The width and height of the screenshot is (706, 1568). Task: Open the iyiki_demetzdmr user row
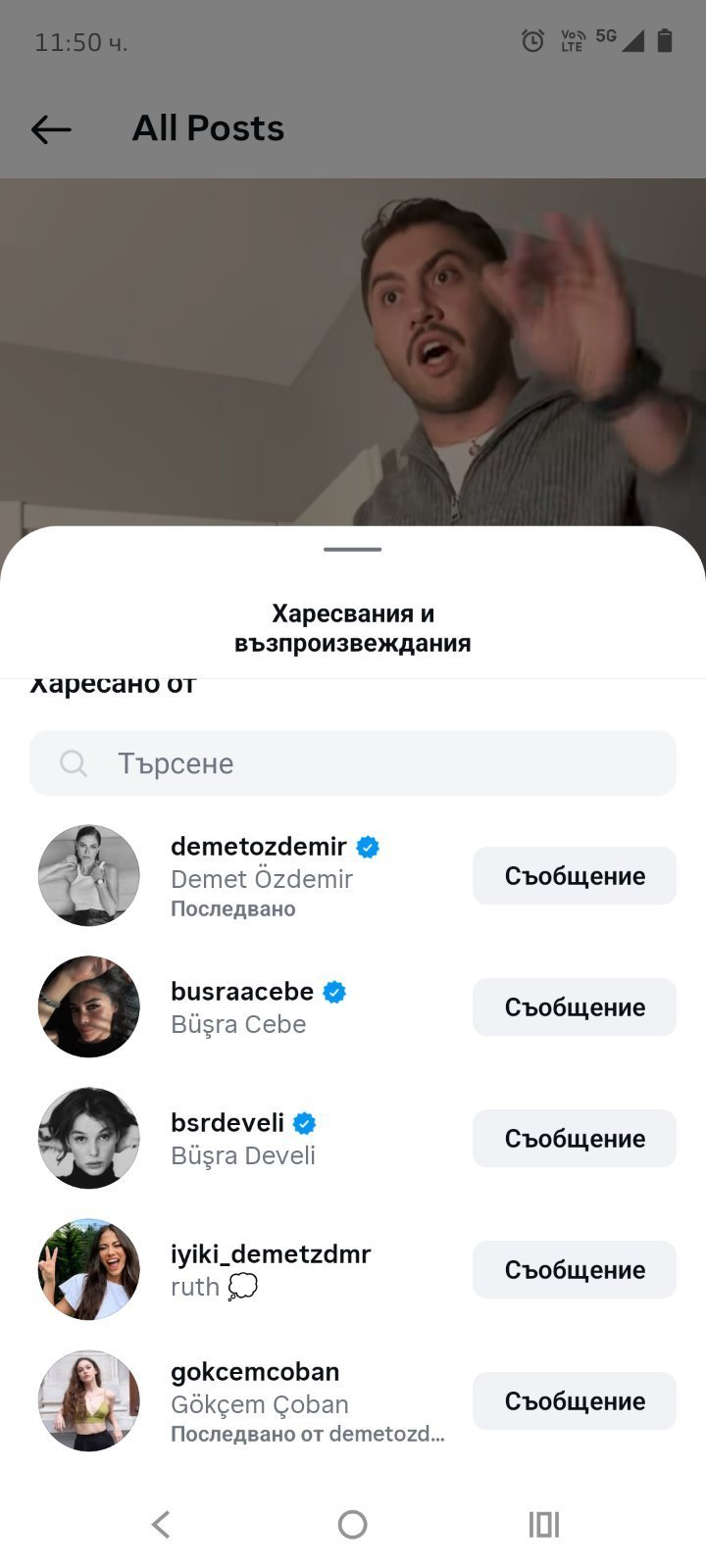point(270,1269)
